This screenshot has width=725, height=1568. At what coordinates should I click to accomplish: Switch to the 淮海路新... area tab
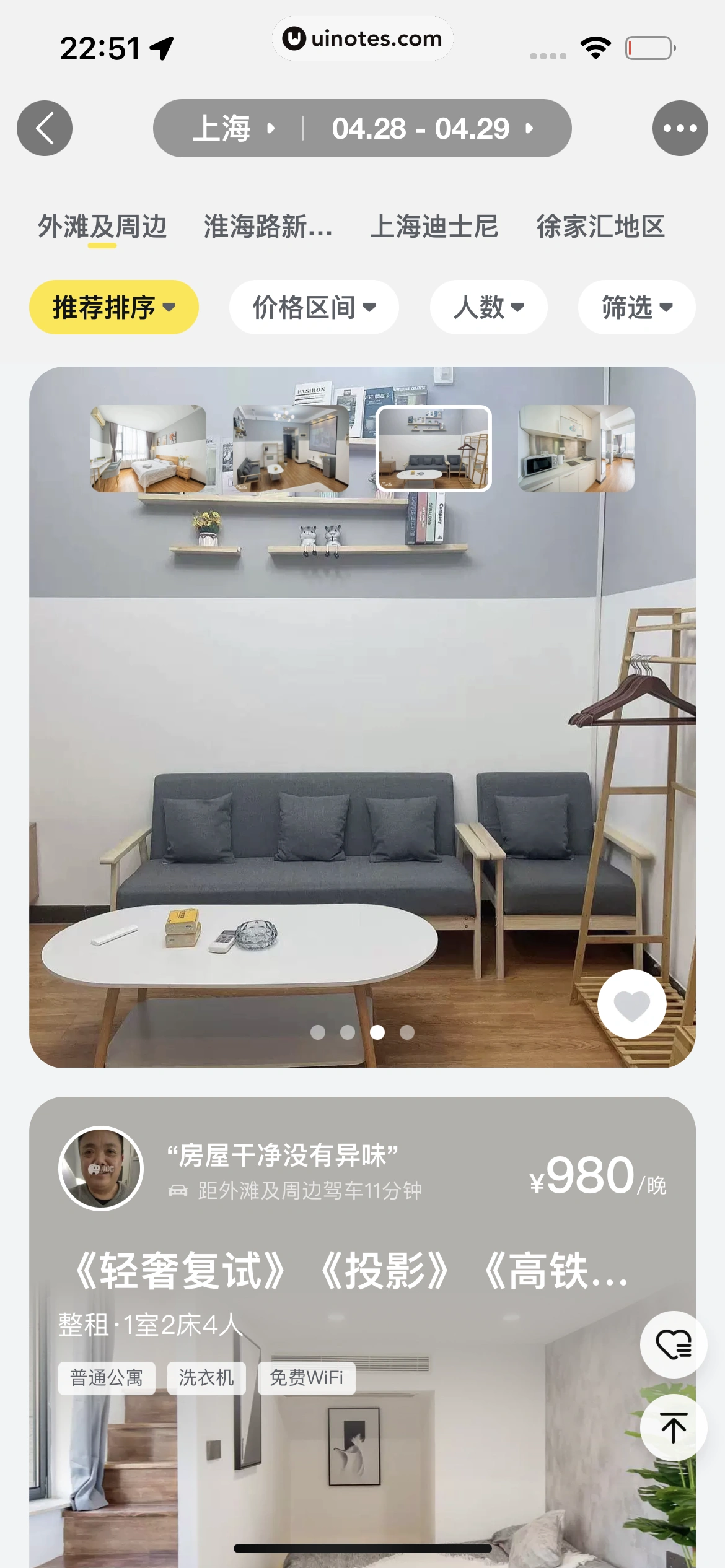[268, 227]
